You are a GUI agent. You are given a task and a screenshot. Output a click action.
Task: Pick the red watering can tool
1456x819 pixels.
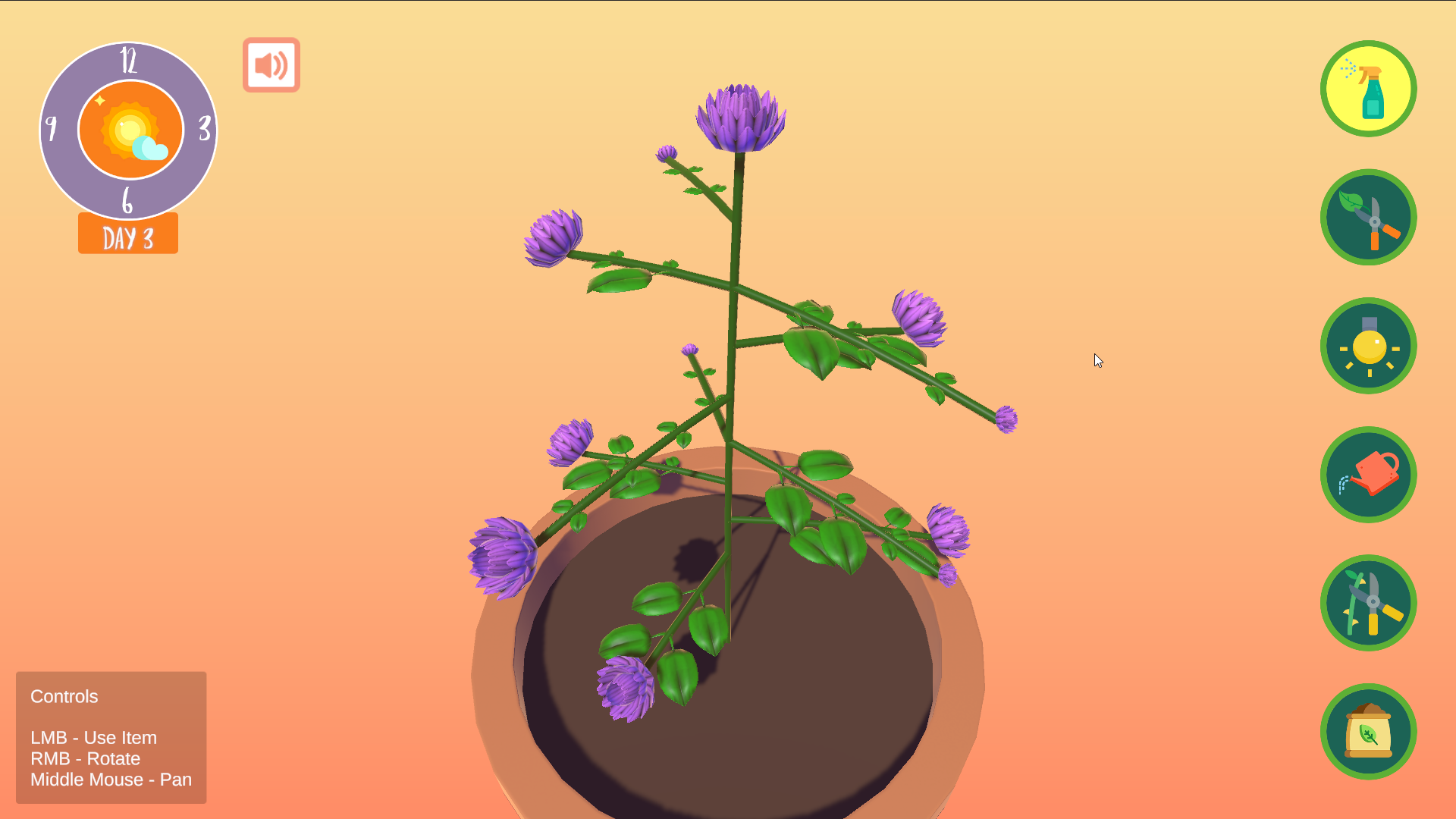(1368, 475)
